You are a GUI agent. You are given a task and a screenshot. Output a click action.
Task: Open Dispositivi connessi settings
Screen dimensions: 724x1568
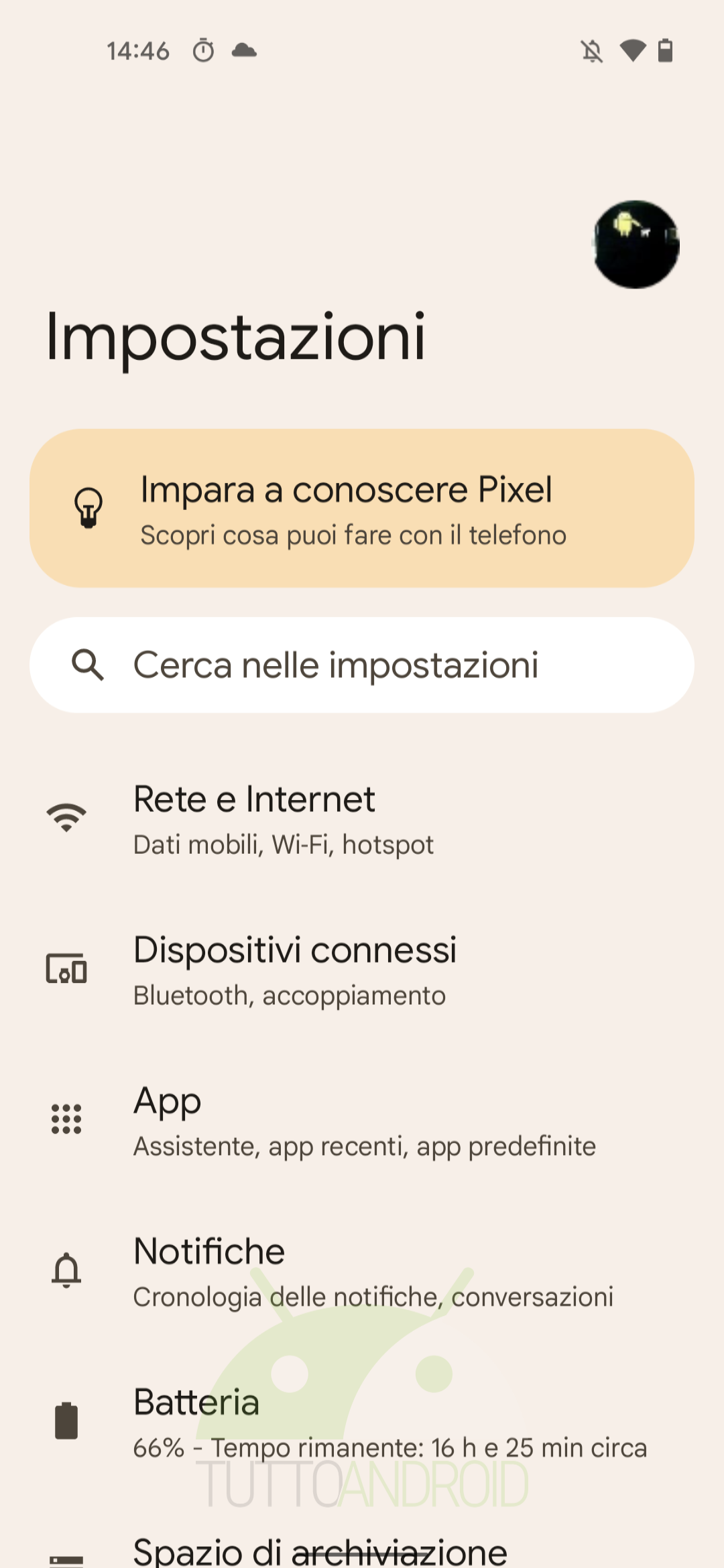[x=362, y=970]
